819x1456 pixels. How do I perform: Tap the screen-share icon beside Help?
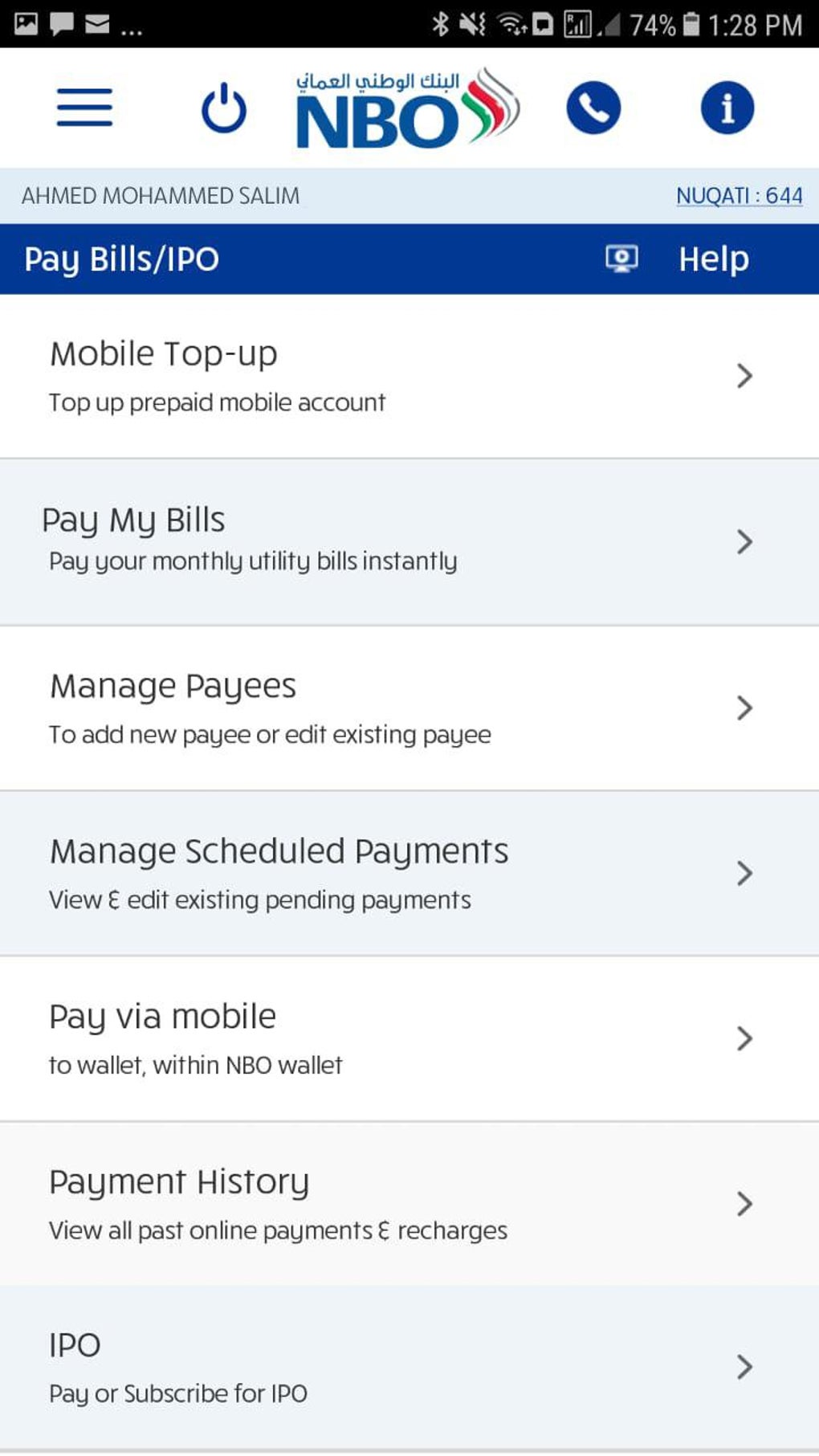click(x=621, y=259)
